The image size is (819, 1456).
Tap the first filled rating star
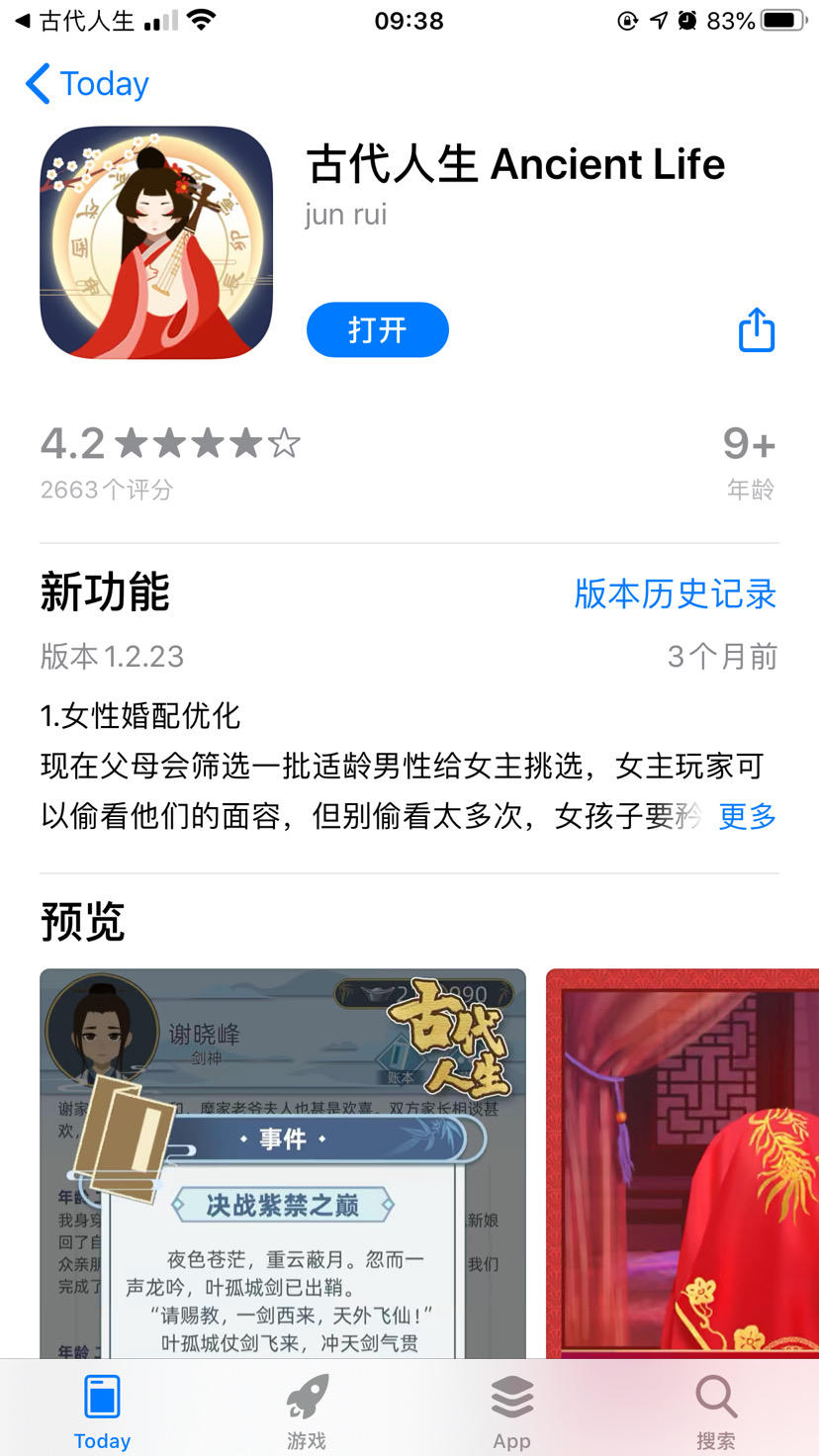coord(134,443)
